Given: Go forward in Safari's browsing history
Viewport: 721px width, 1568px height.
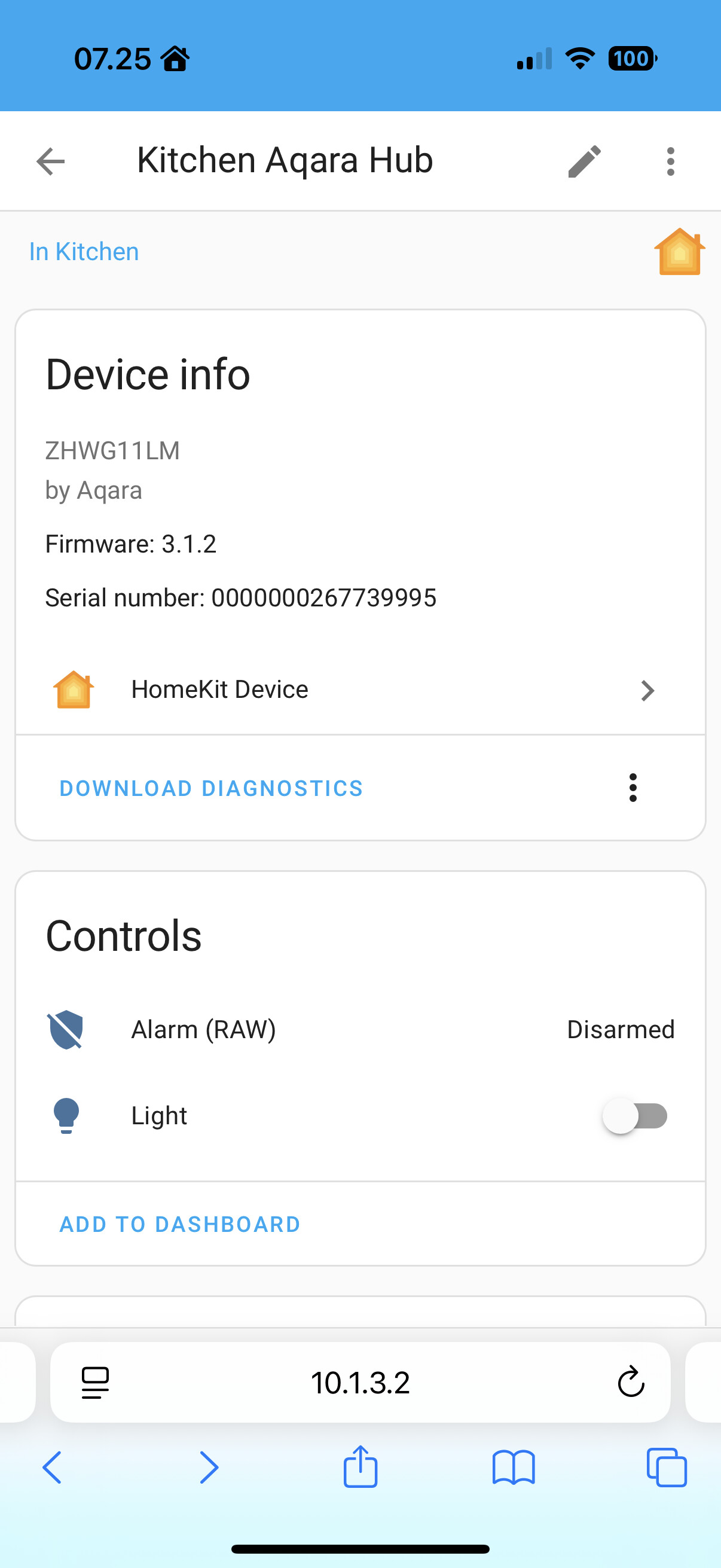Looking at the screenshot, I should coord(209,1467).
